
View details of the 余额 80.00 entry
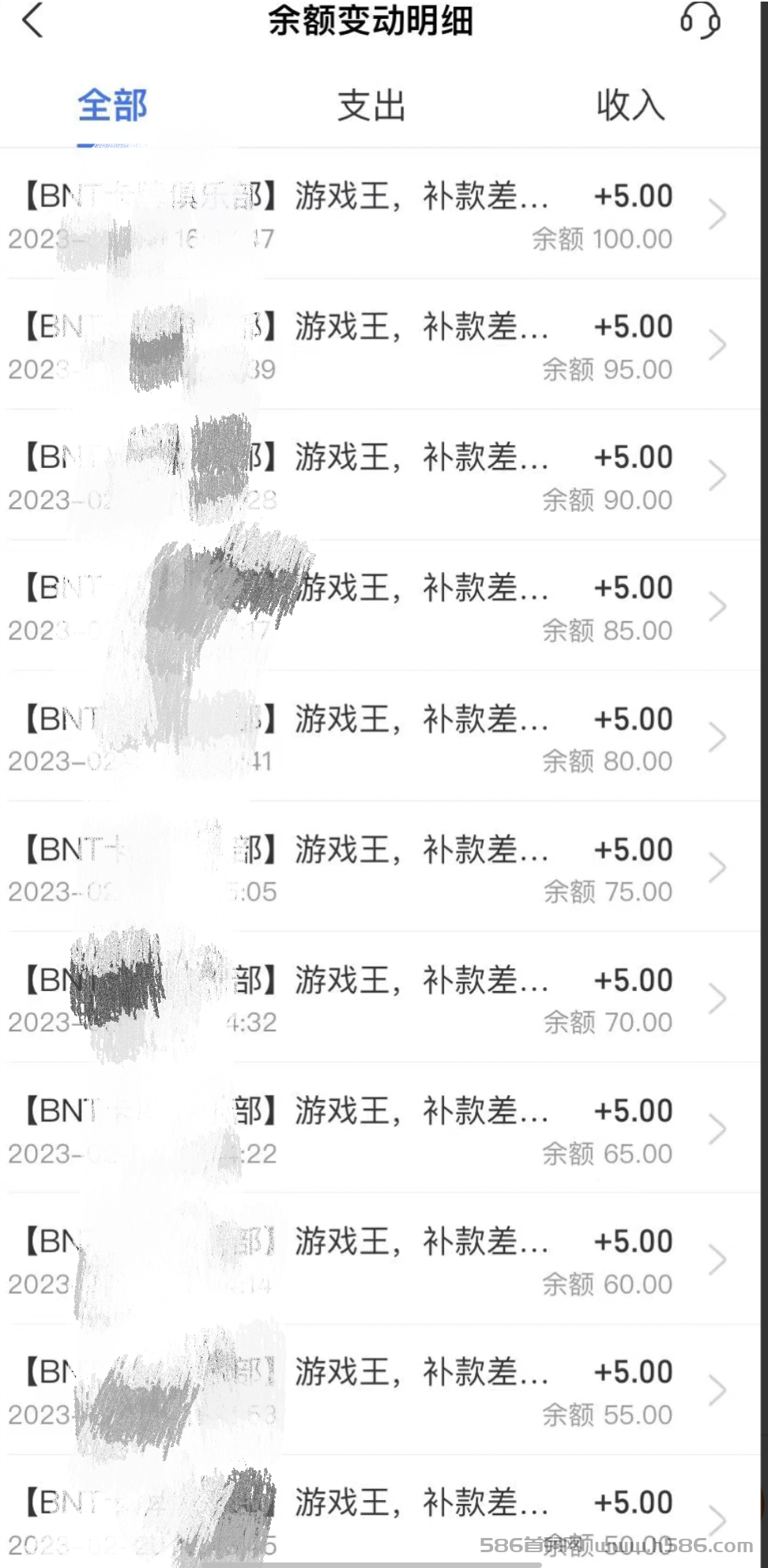coord(380,737)
